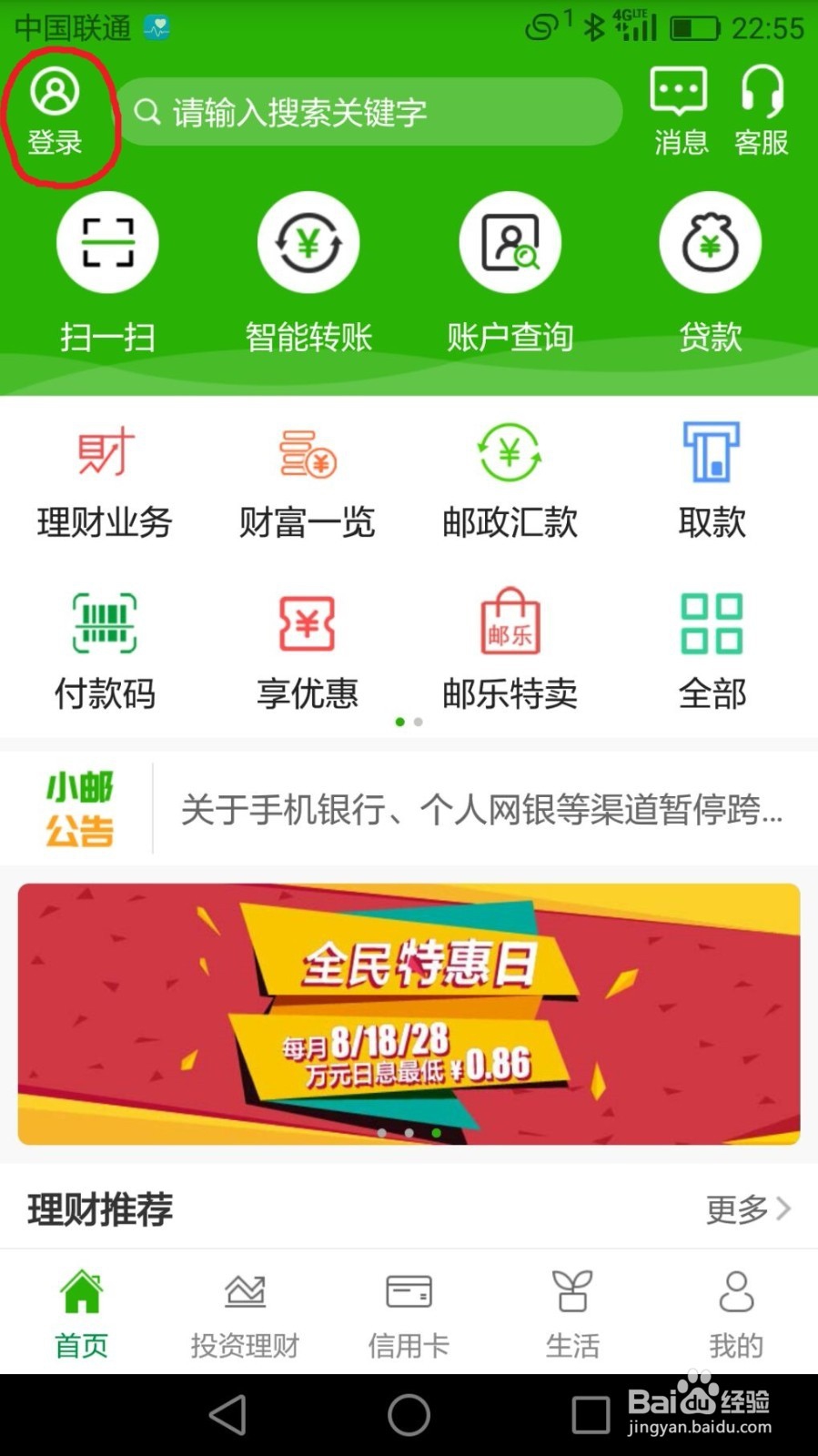Viewport: 818px width, 1456px height.
Task: Tap the 邮乐特卖 shopping bag icon
Action: 510,648
